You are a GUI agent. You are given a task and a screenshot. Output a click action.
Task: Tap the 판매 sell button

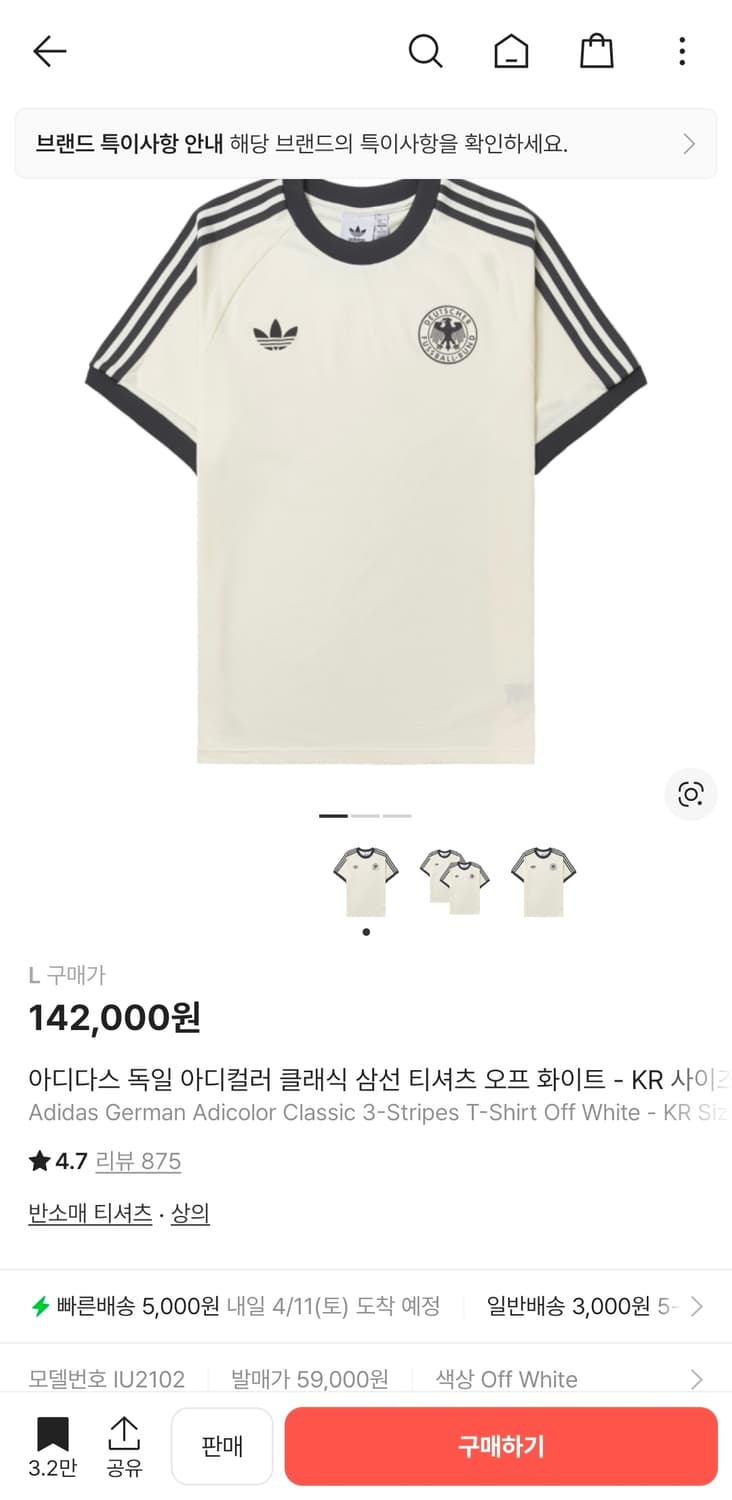click(x=221, y=1446)
